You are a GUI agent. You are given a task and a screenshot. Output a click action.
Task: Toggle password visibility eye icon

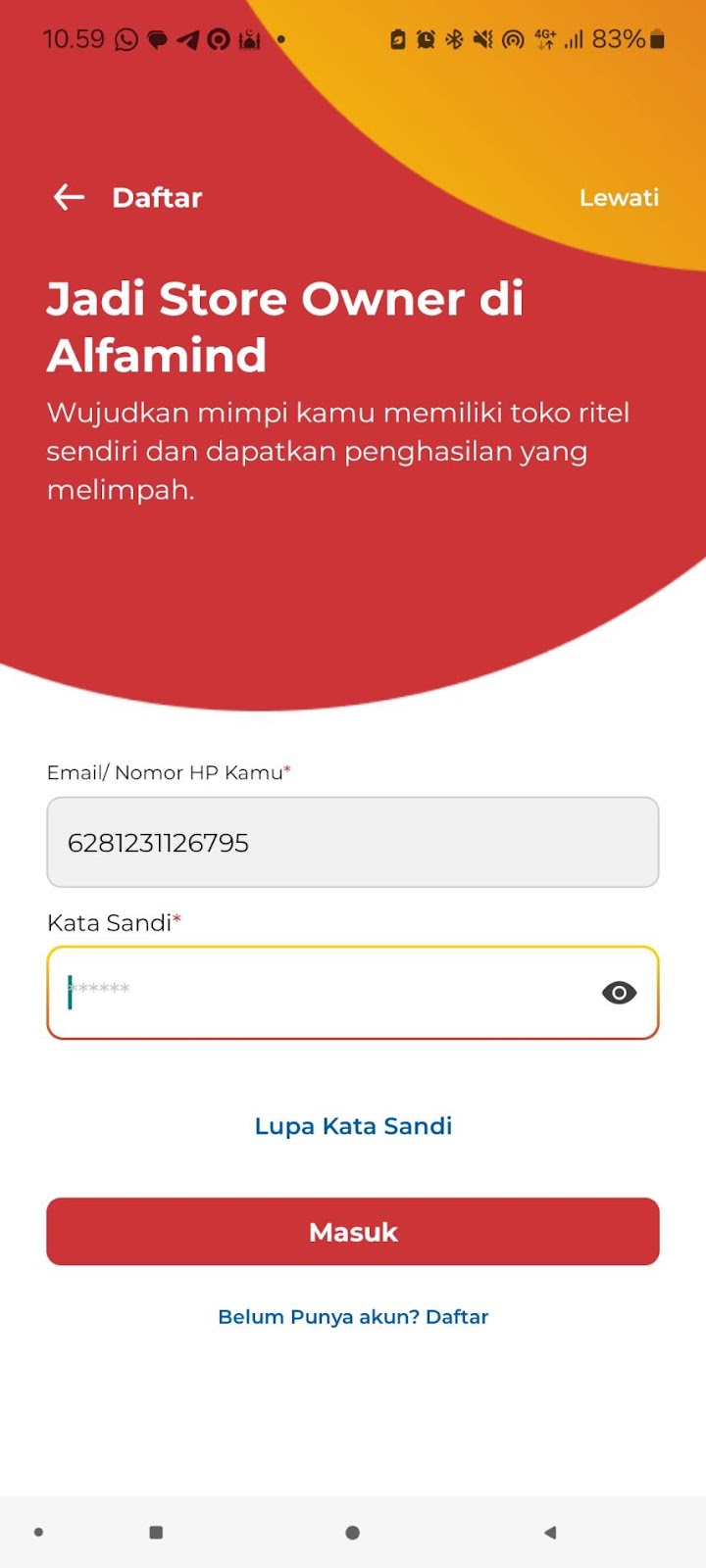tap(619, 993)
